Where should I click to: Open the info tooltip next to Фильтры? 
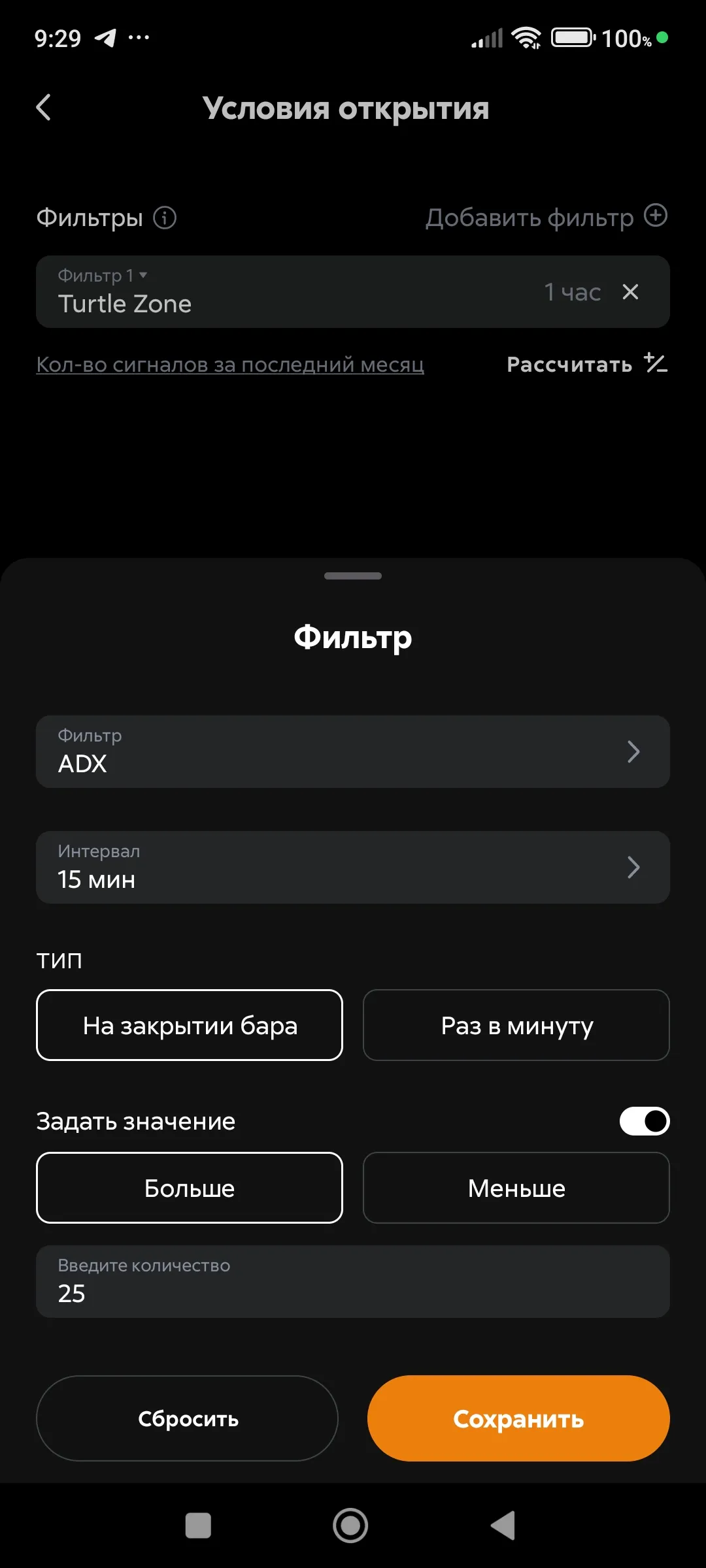click(x=163, y=218)
